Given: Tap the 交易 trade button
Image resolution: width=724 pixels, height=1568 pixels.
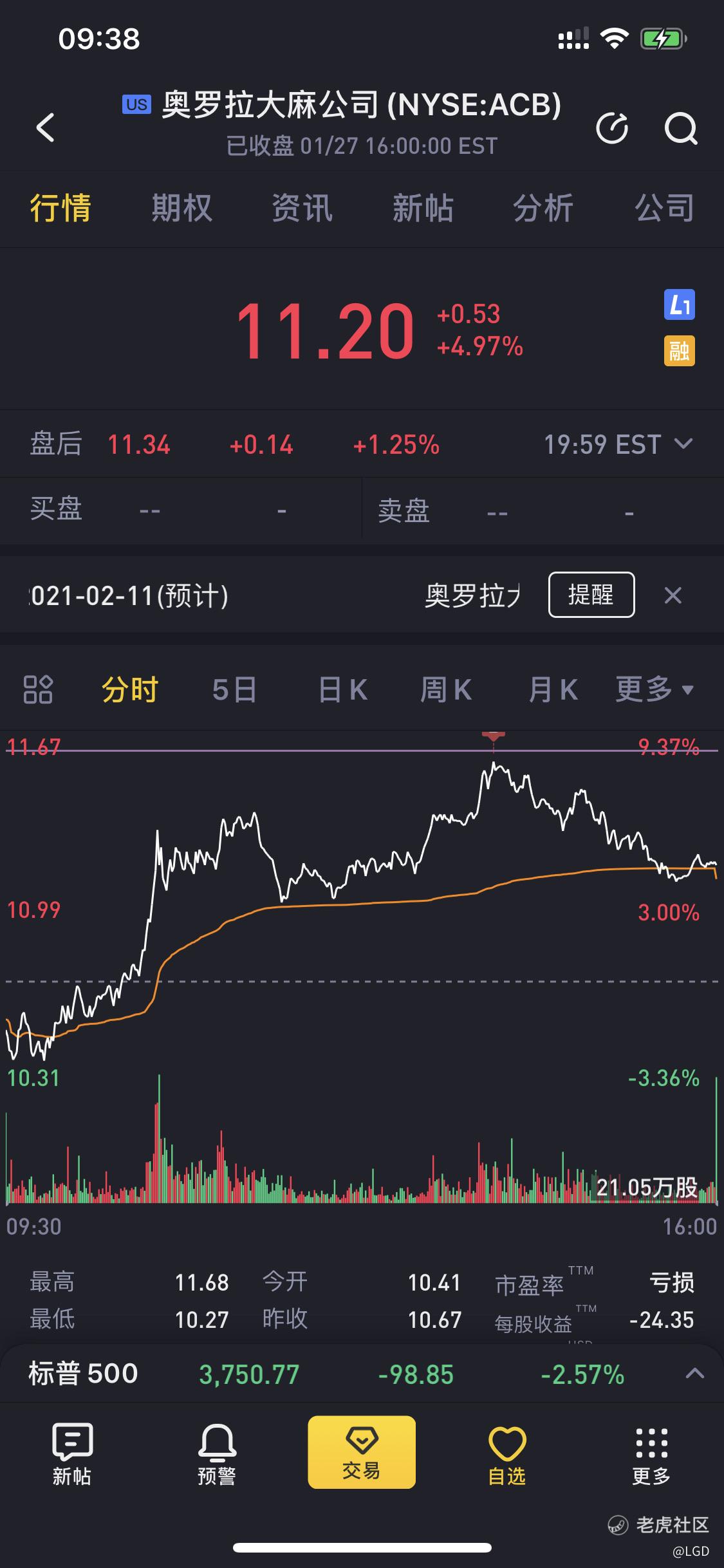Looking at the screenshot, I should pyautogui.click(x=362, y=1452).
